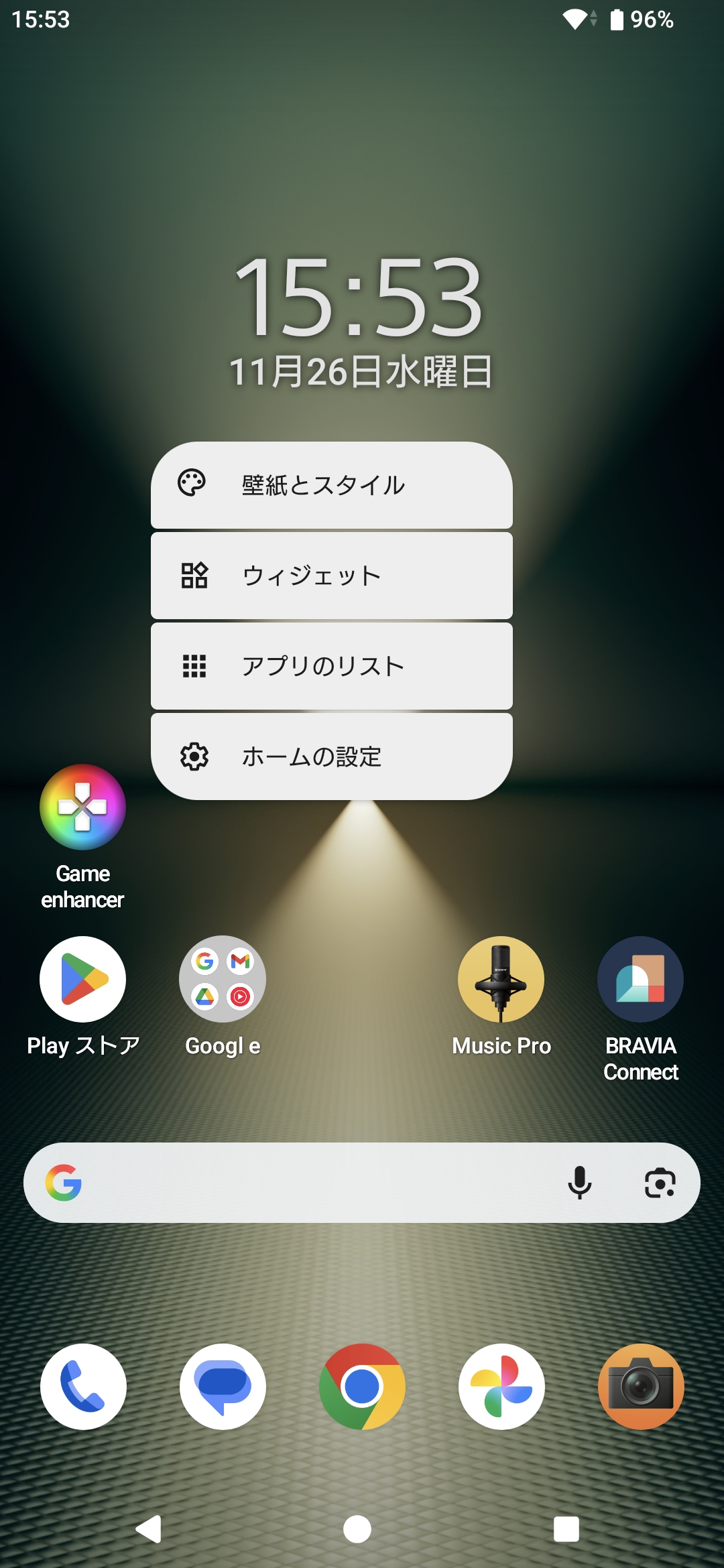The width and height of the screenshot is (724, 1568).
Task: Open アプリのリスト (App list)
Action: click(331, 666)
